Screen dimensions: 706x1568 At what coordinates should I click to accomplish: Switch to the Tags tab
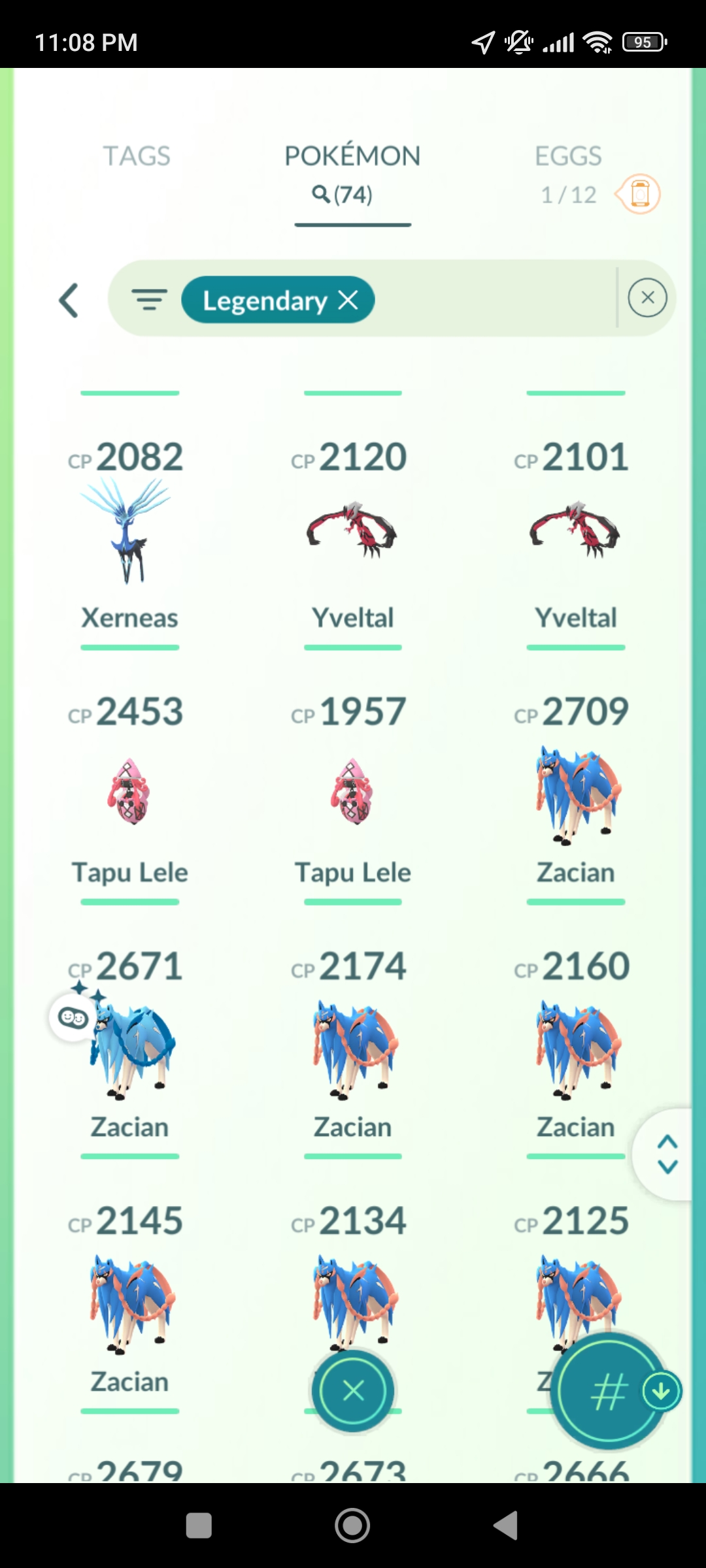137,156
